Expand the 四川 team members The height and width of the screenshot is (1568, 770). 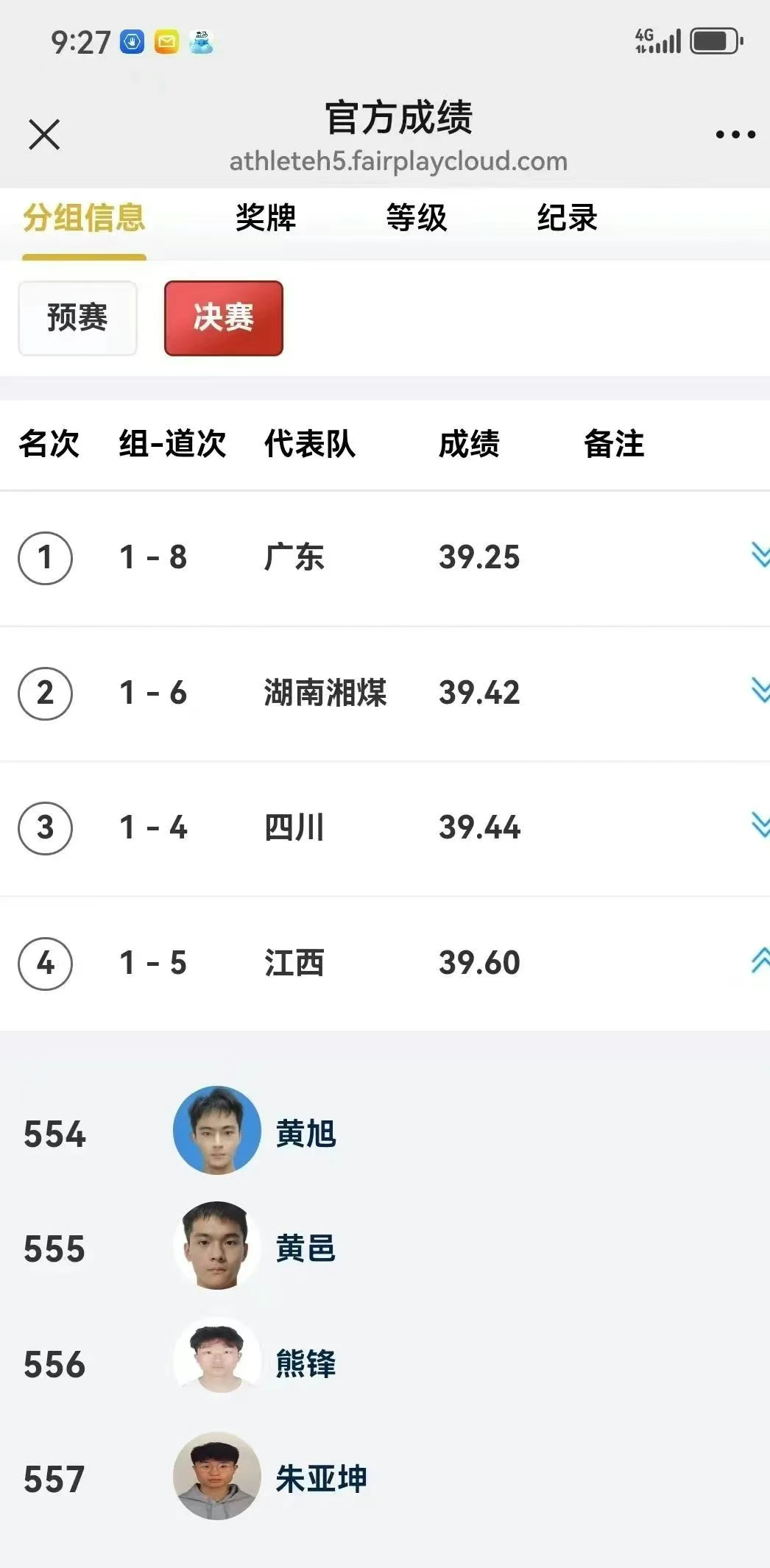[759, 826]
